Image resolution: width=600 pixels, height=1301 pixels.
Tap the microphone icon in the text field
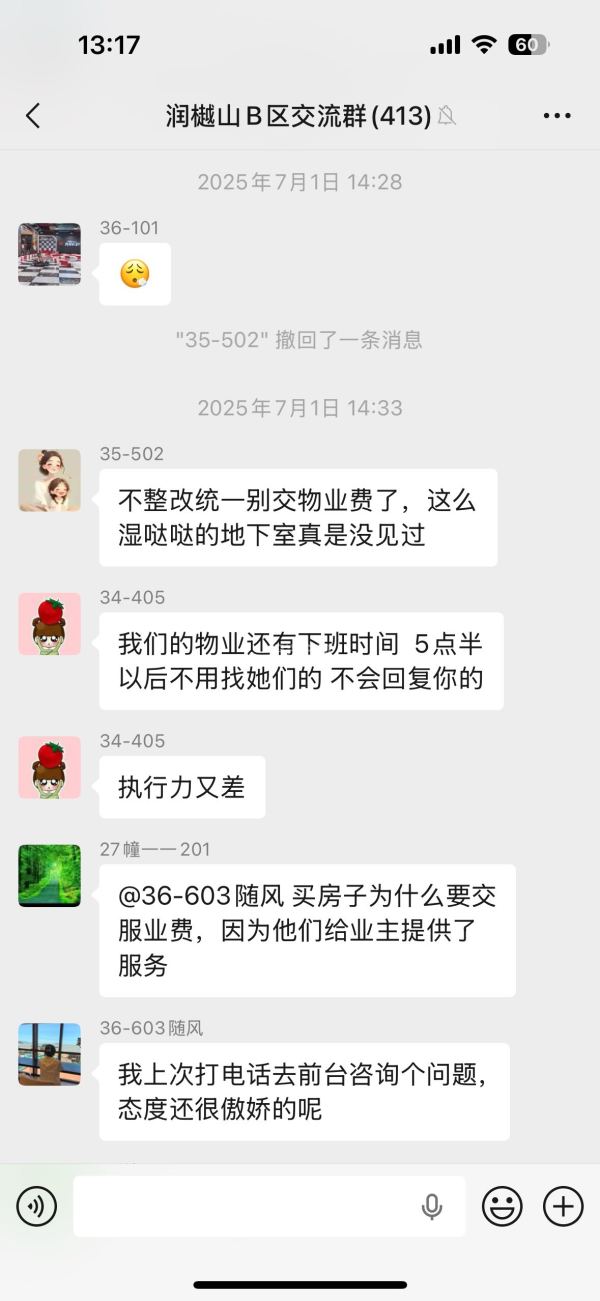(x=432, y=1207)
